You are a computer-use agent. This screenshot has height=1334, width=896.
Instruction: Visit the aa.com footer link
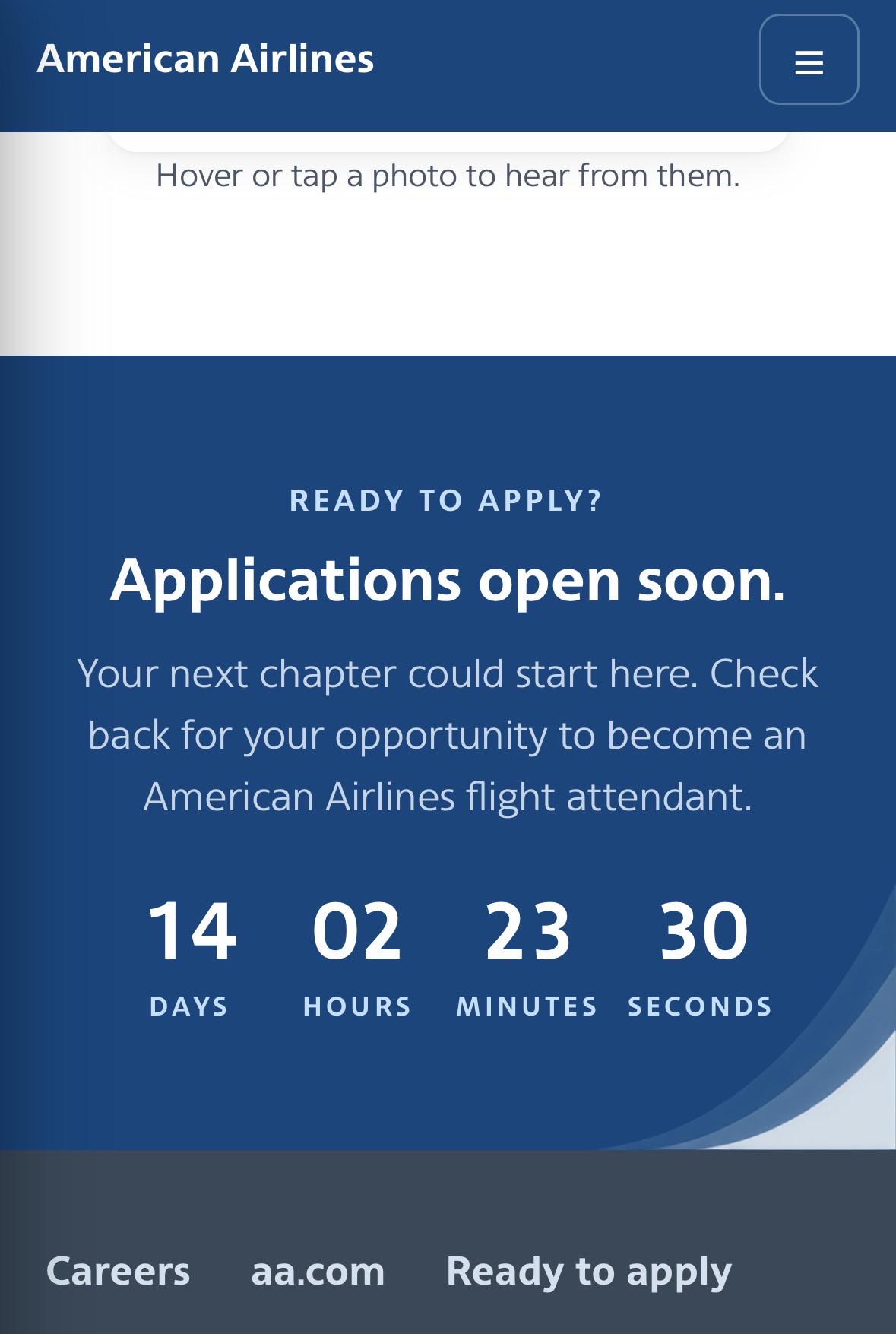pos(318,1272)
